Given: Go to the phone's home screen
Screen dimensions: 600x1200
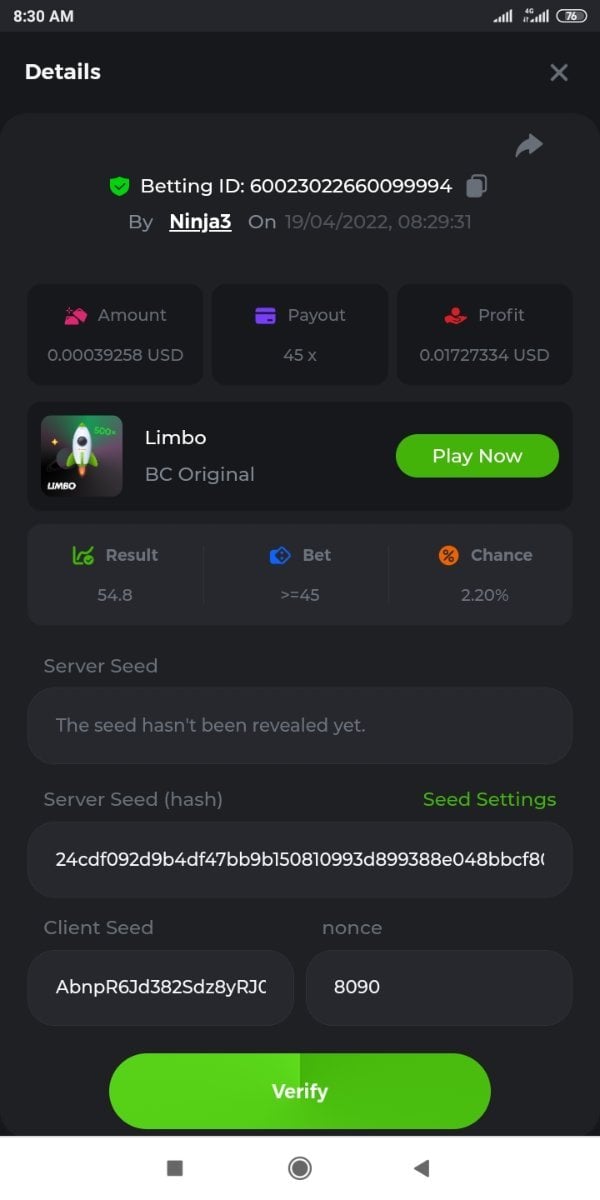Looking at the screenshot, I should coord(299,1168).
